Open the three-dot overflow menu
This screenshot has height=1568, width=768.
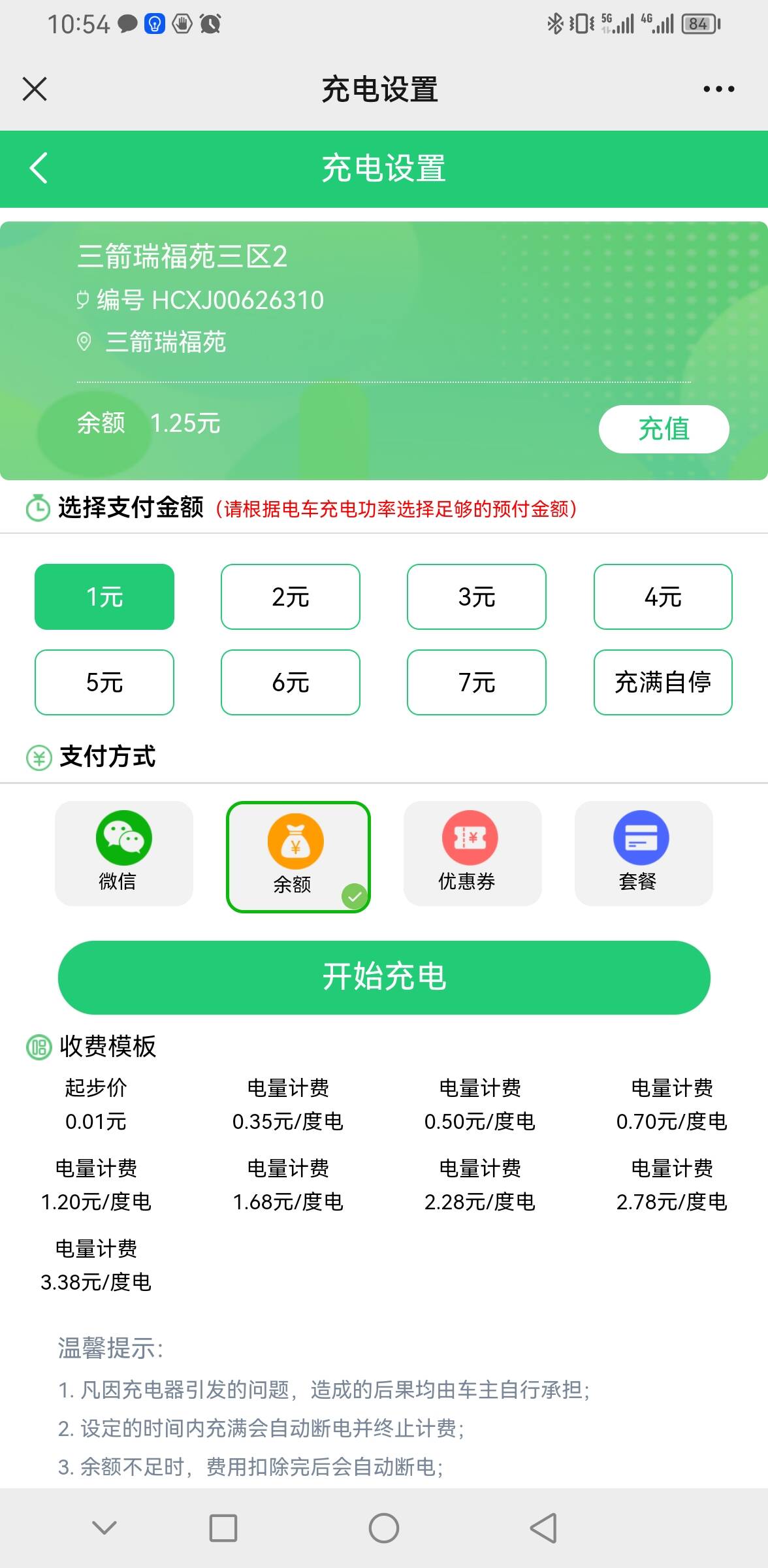click(x=718, y=89)
